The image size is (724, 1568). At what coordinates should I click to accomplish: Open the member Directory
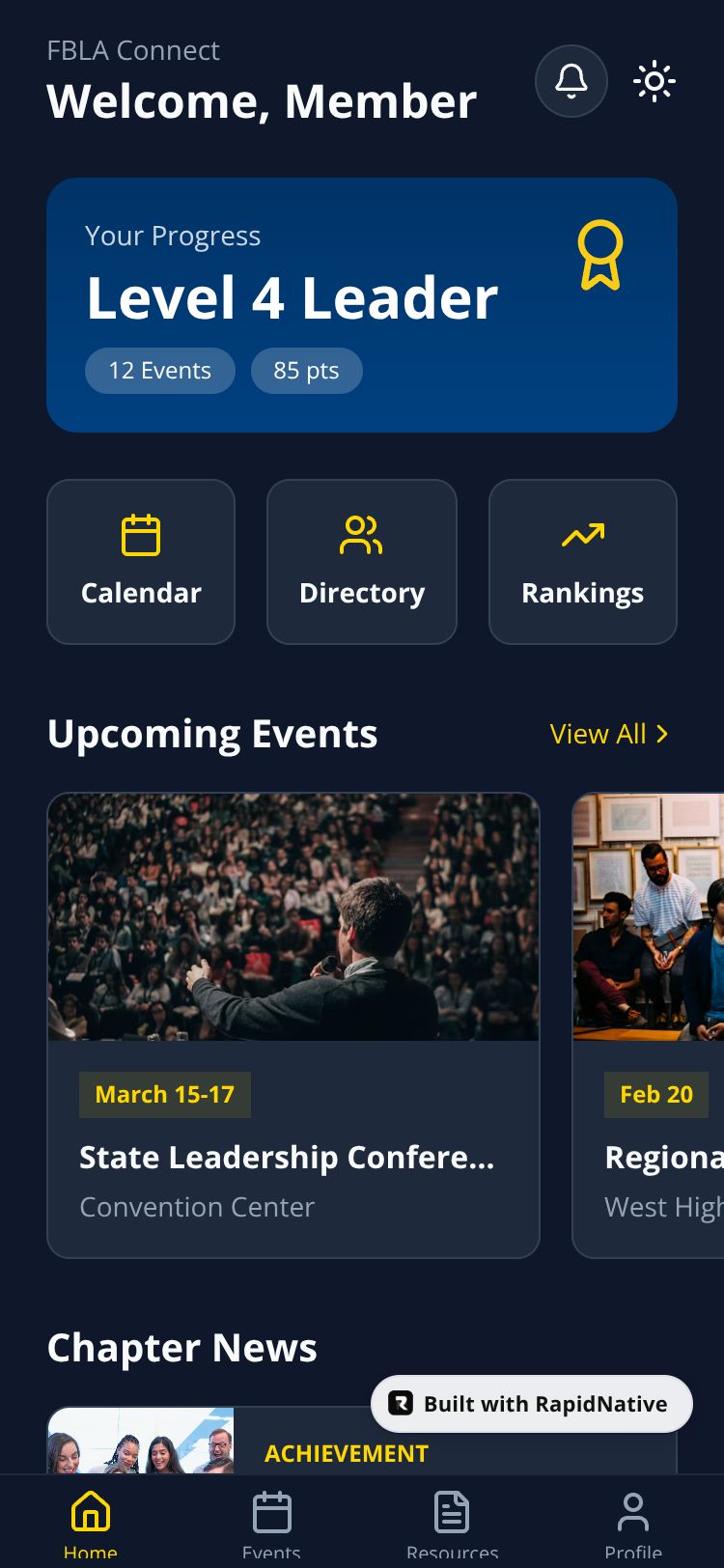361,561
